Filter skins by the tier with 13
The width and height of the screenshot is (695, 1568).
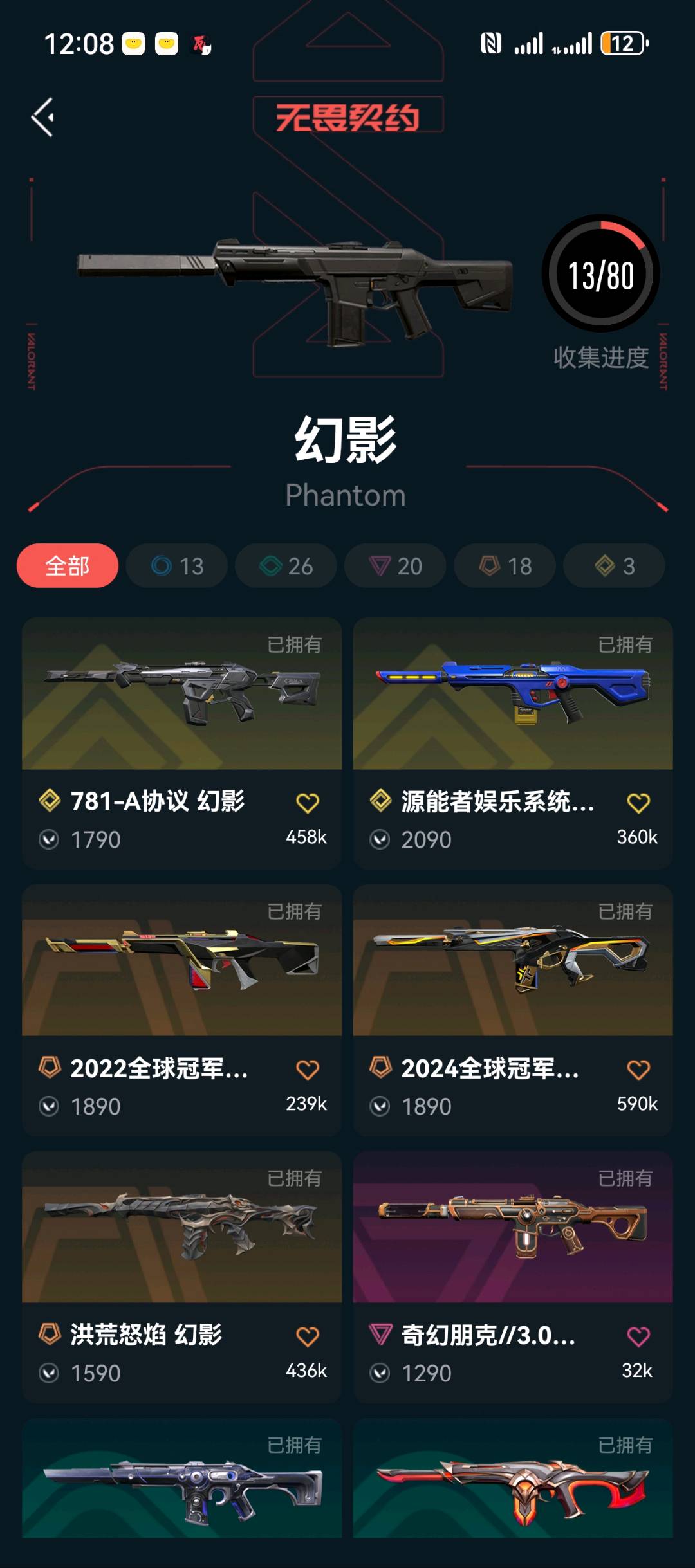tap(177, 566)
